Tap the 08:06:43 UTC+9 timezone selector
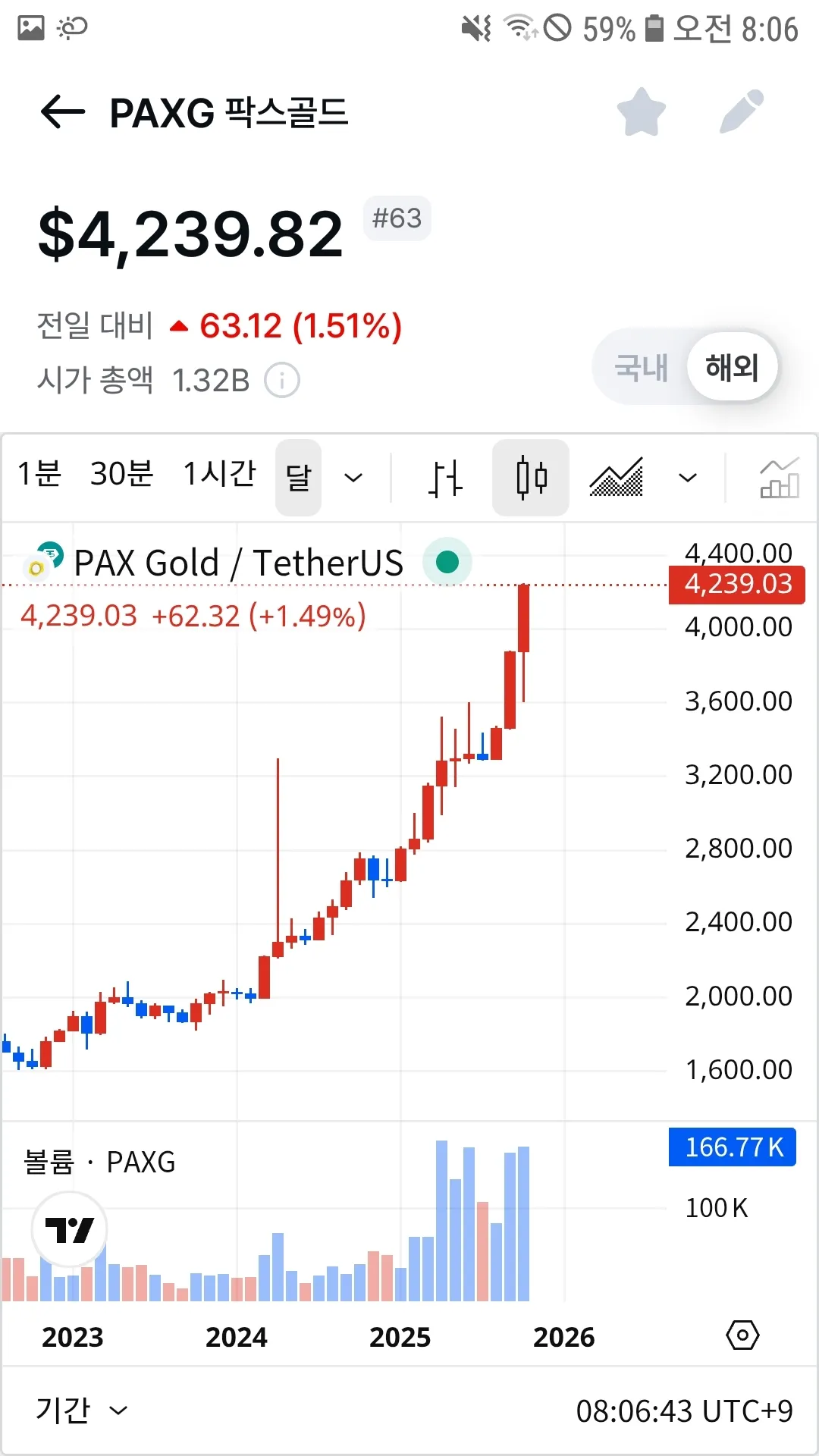819x1456 pixels. (684, 1411)
